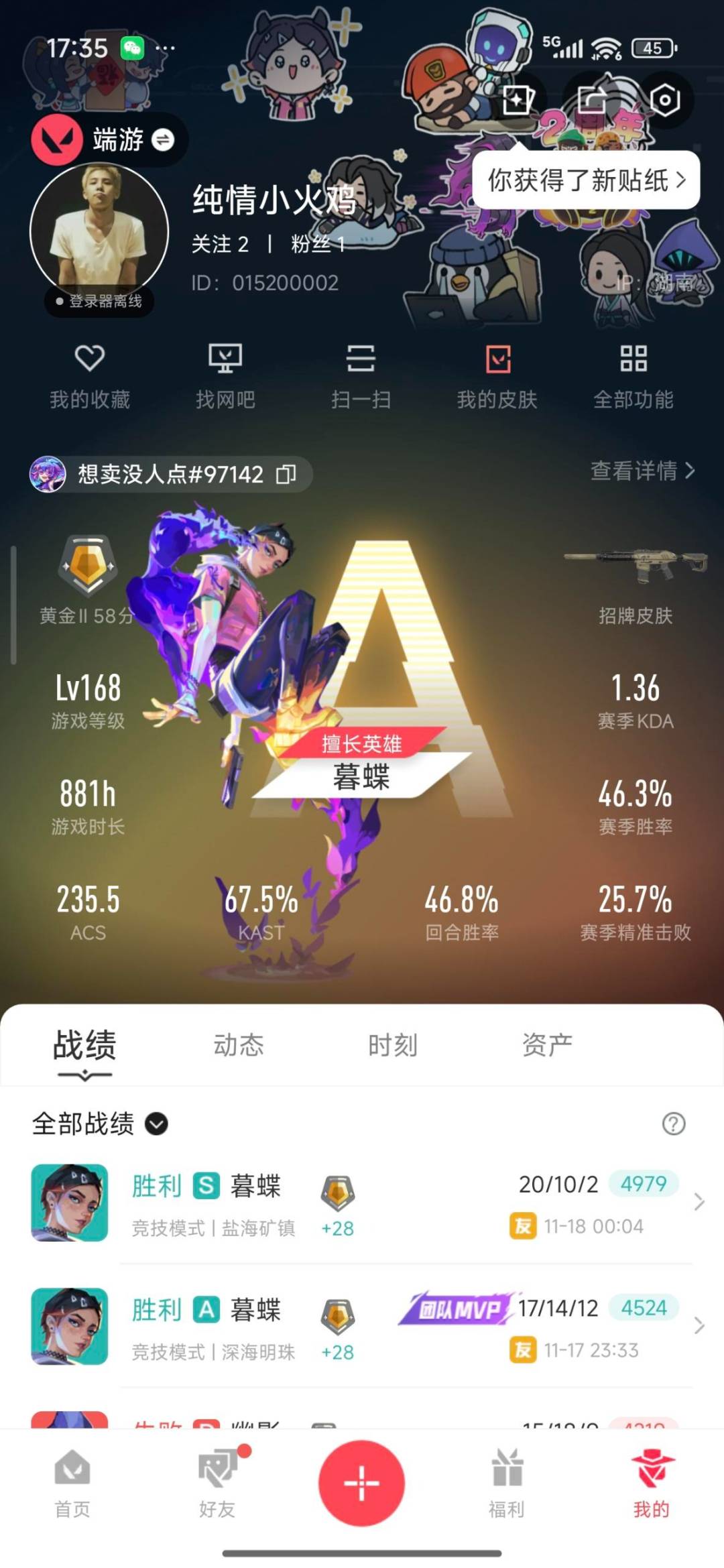724x1568 pixels.
Task: Switch game mode via 端游 button
Action: click(110, 140)
